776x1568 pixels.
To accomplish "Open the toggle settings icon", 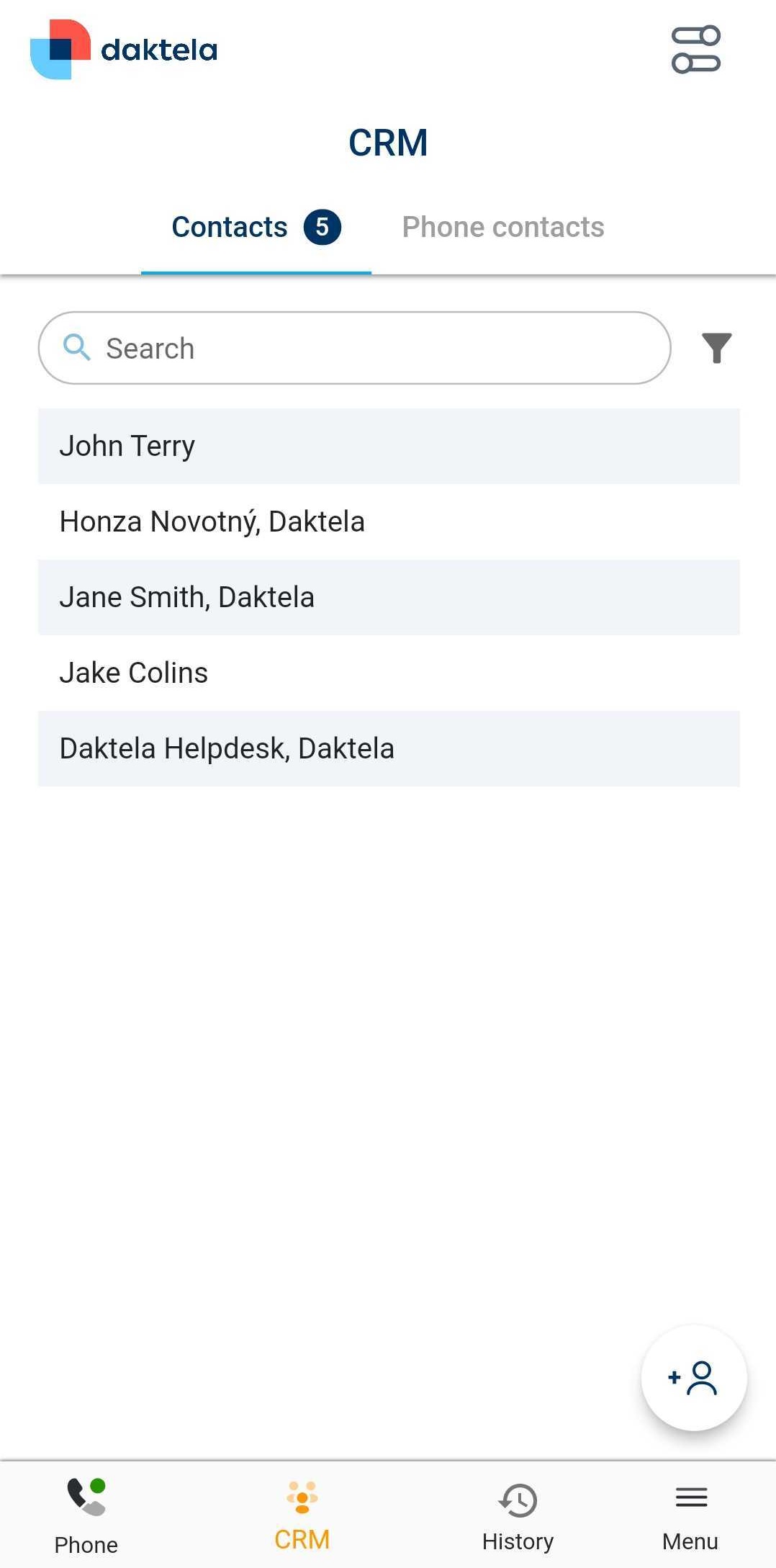I will 695,50.
